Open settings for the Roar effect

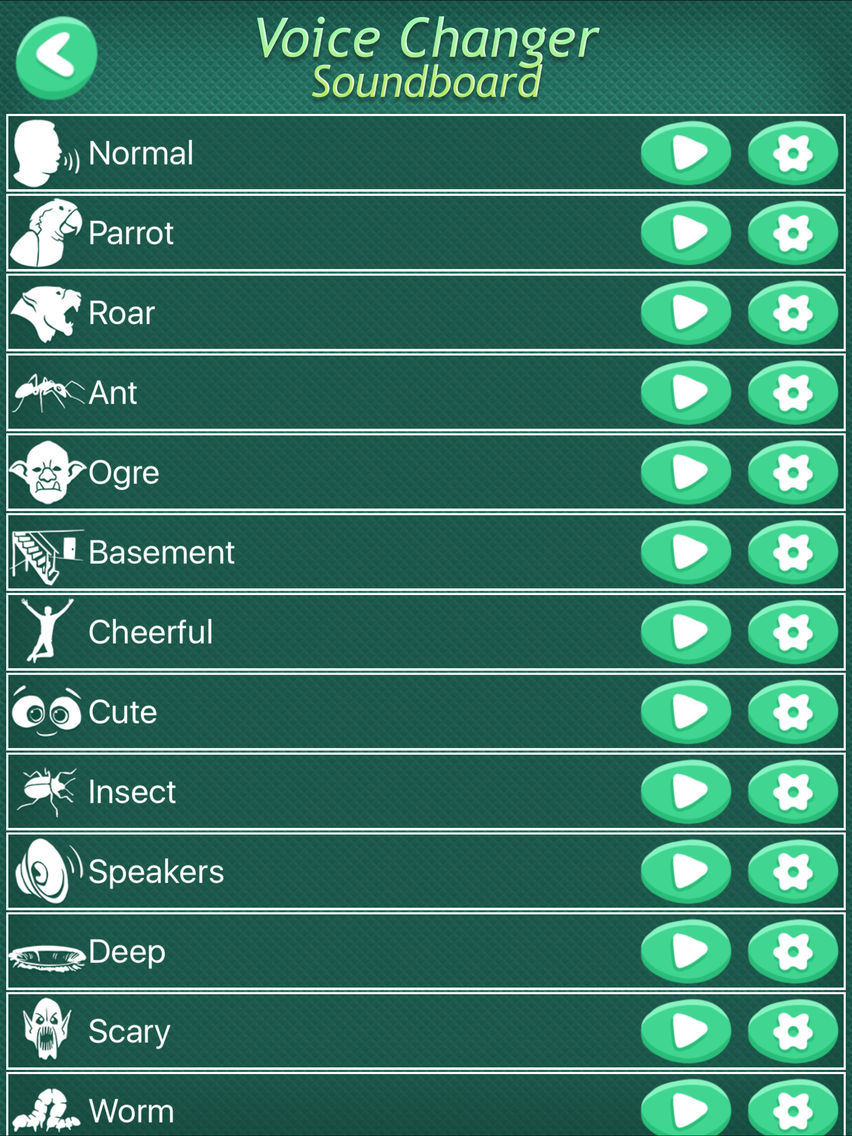pos(793,312)
